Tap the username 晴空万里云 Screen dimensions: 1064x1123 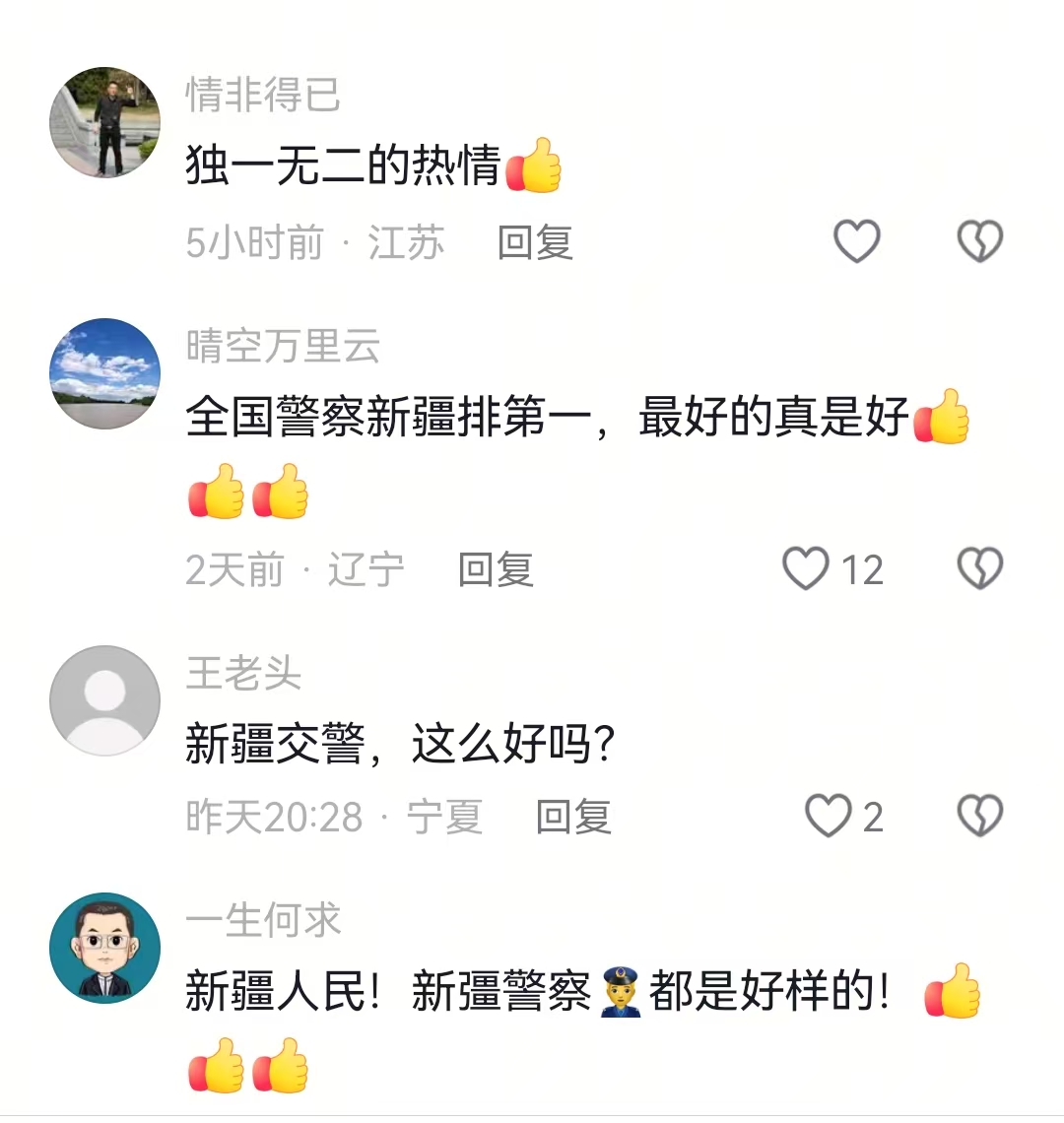tap(283, 347)
